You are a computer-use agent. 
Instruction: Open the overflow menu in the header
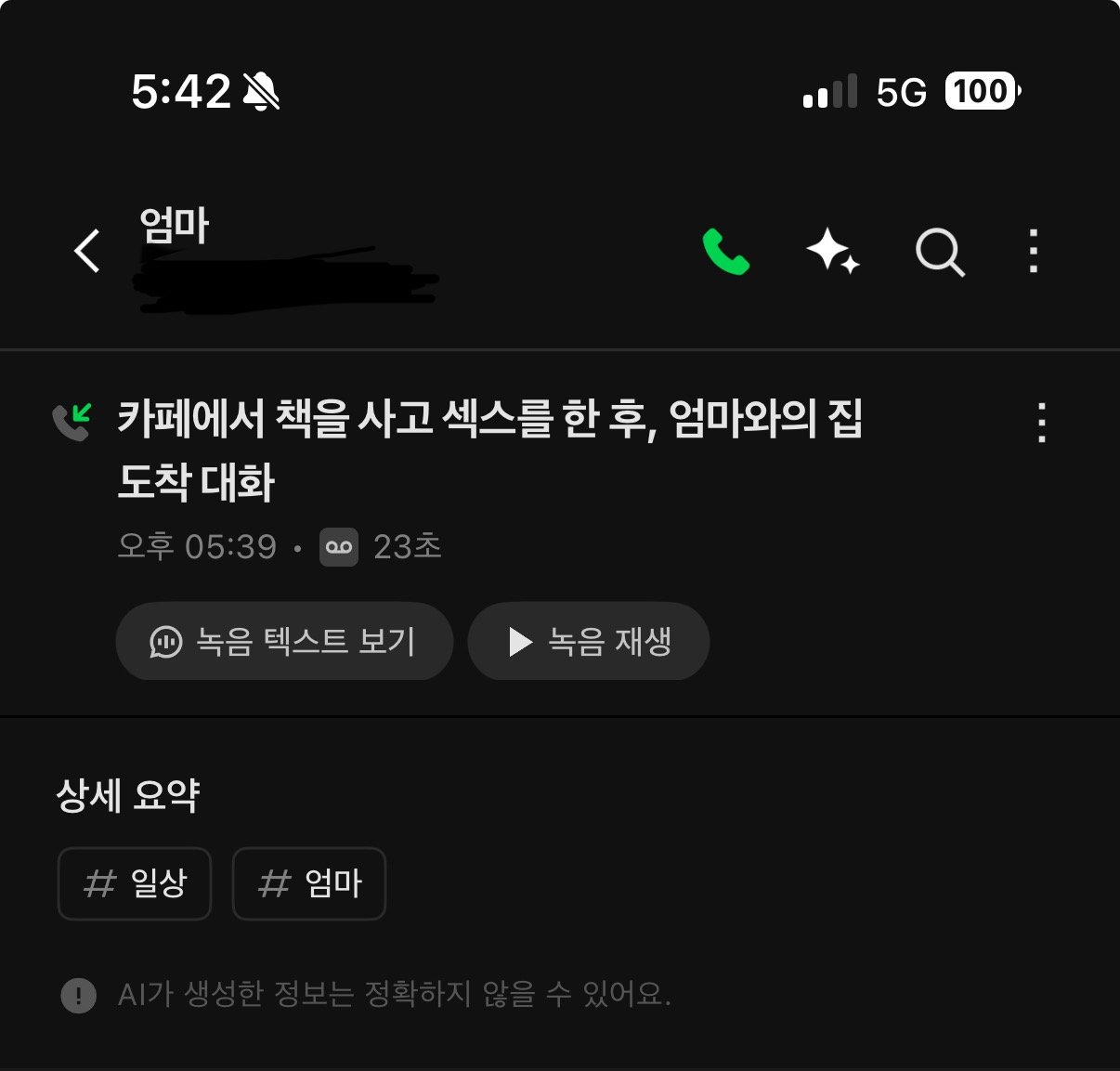tap(1034, 252)
